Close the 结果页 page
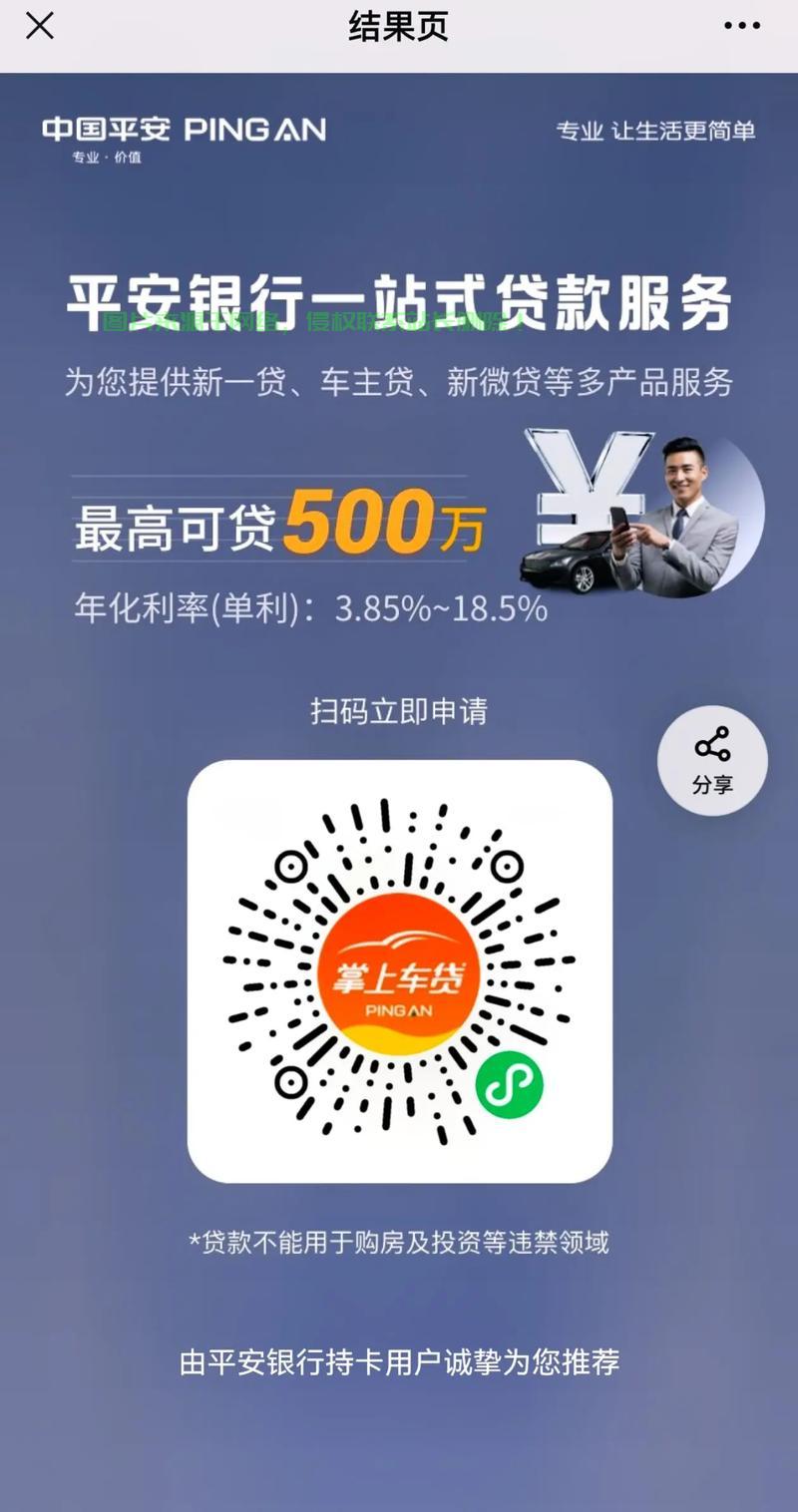Screen dimensions: 798x1512 tap(40, 26)
